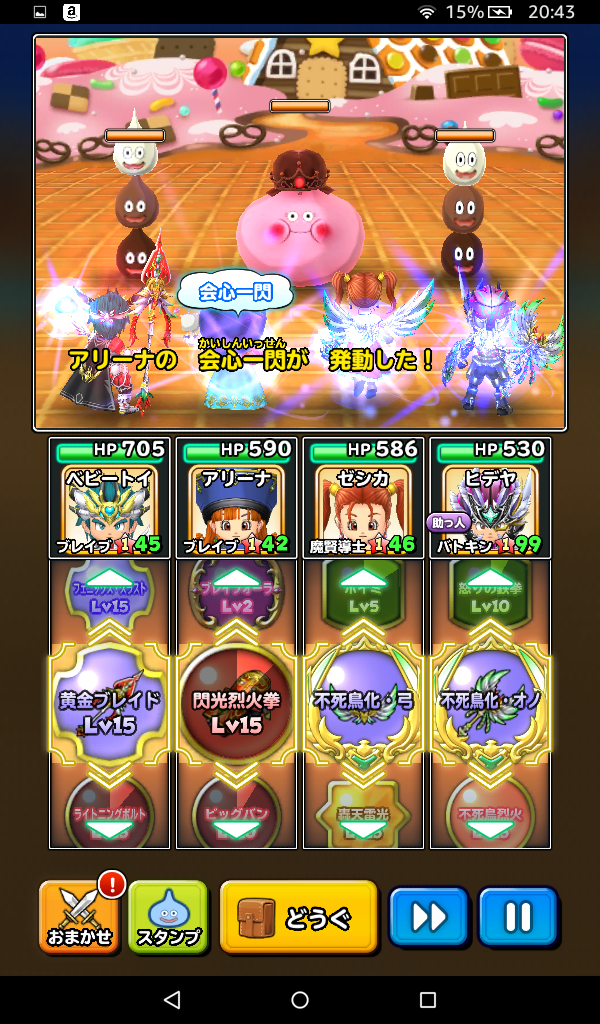Pause the battle

(x=517, y=916)
